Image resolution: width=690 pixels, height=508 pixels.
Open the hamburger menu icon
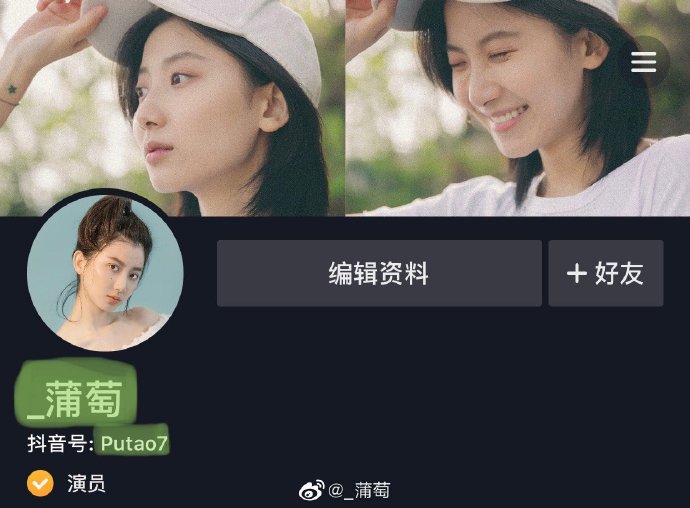[x=643, y=62]
